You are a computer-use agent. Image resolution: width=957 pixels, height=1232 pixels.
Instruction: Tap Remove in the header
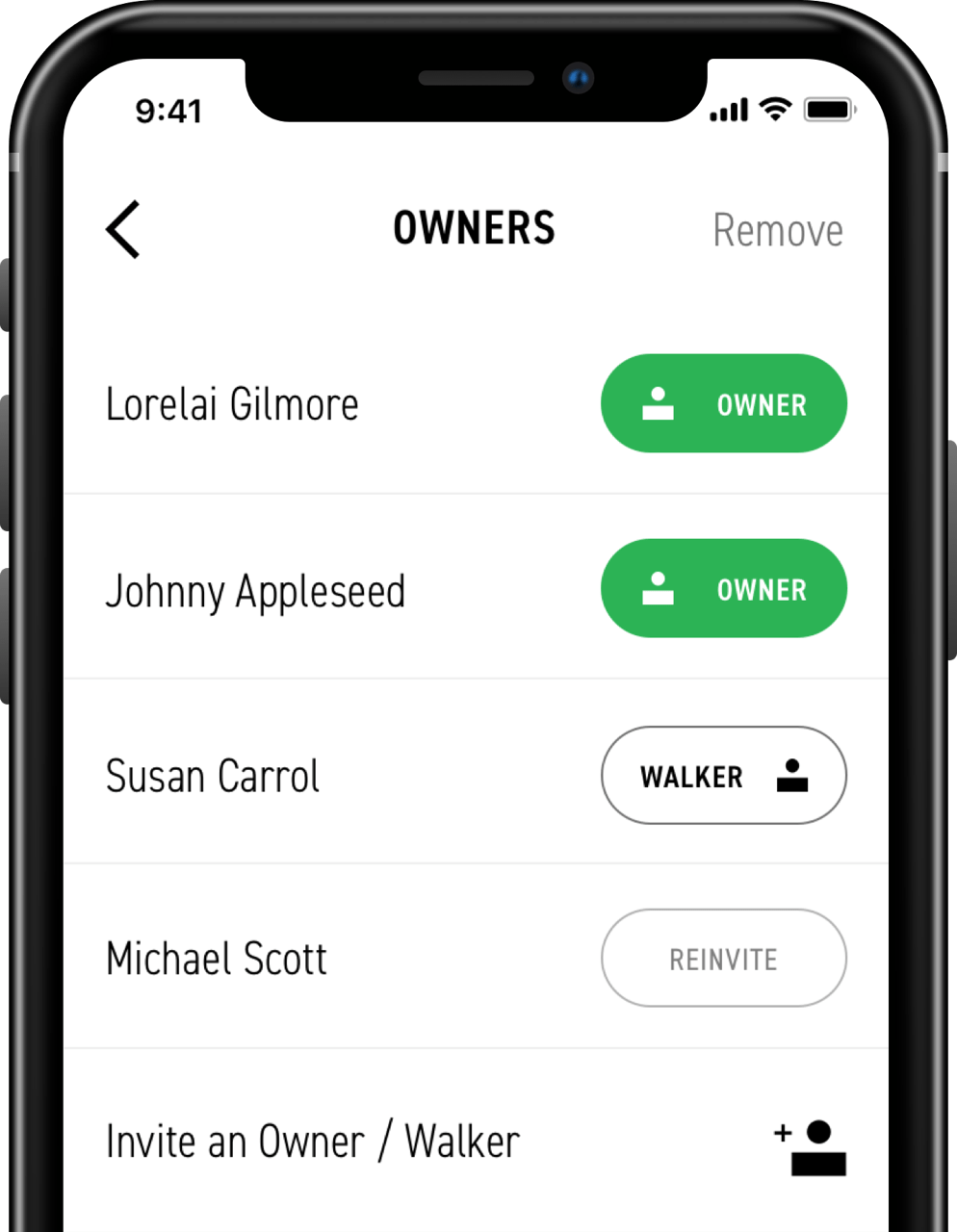[x=777, y=231]
